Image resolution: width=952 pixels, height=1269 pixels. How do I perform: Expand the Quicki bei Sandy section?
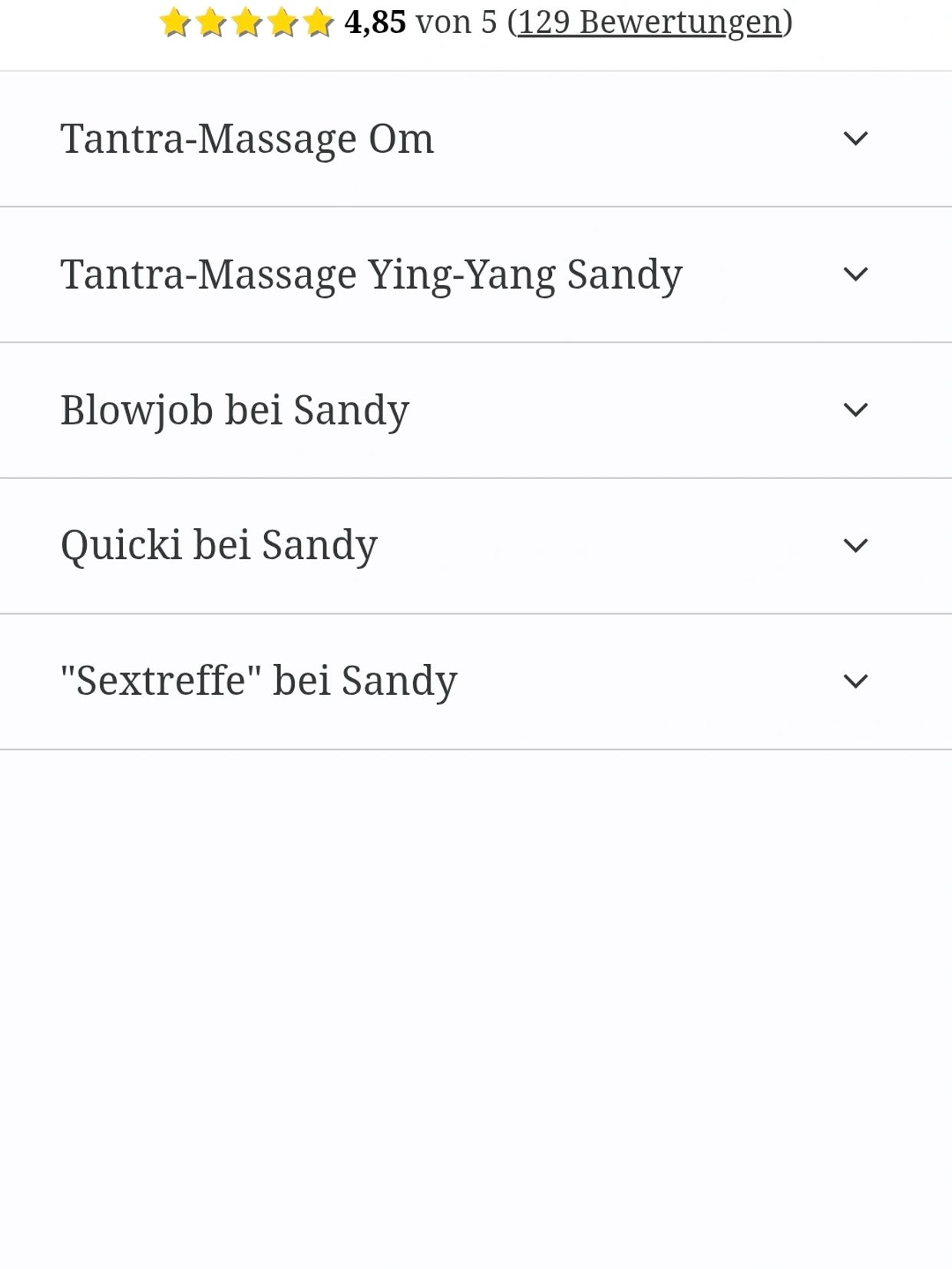point(854,546)
